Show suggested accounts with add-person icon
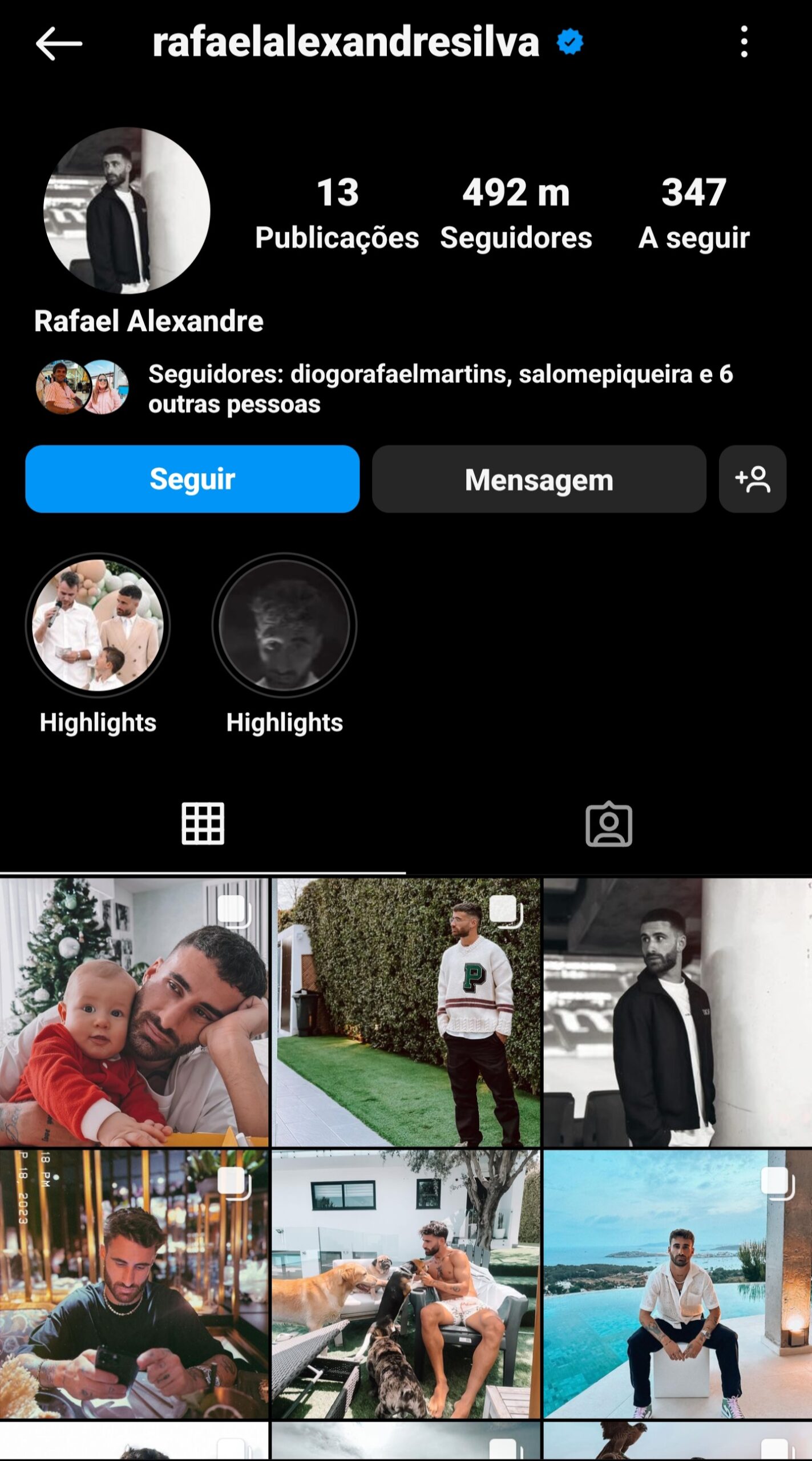The image size is (812, 1461). (x=752, y=479)
